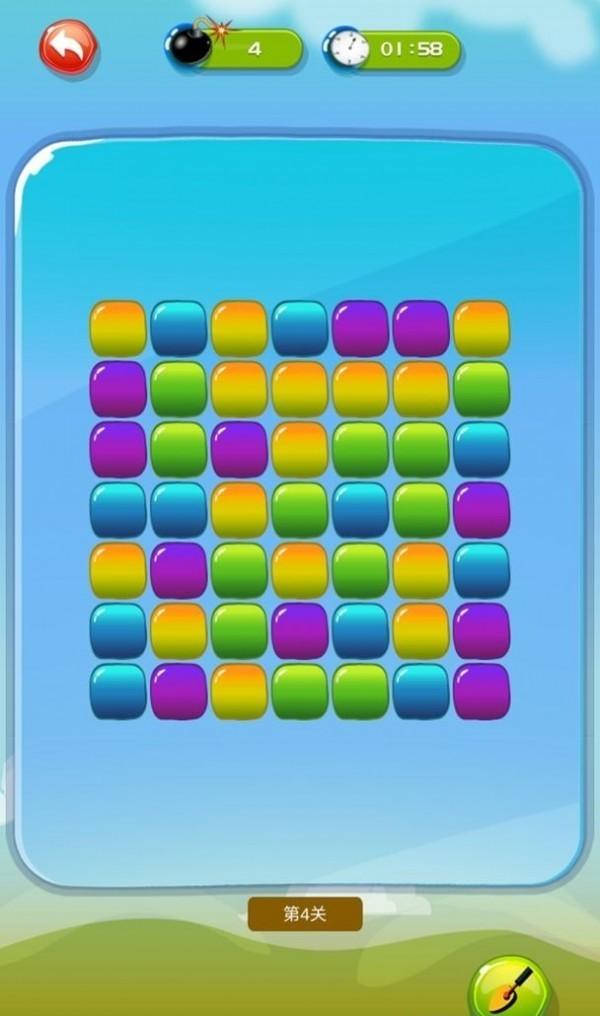Tap the blue block in the grid's bottom-left corner
Image resolution: width=600 pixels, height=1016 pixels.
click(118, 691)
